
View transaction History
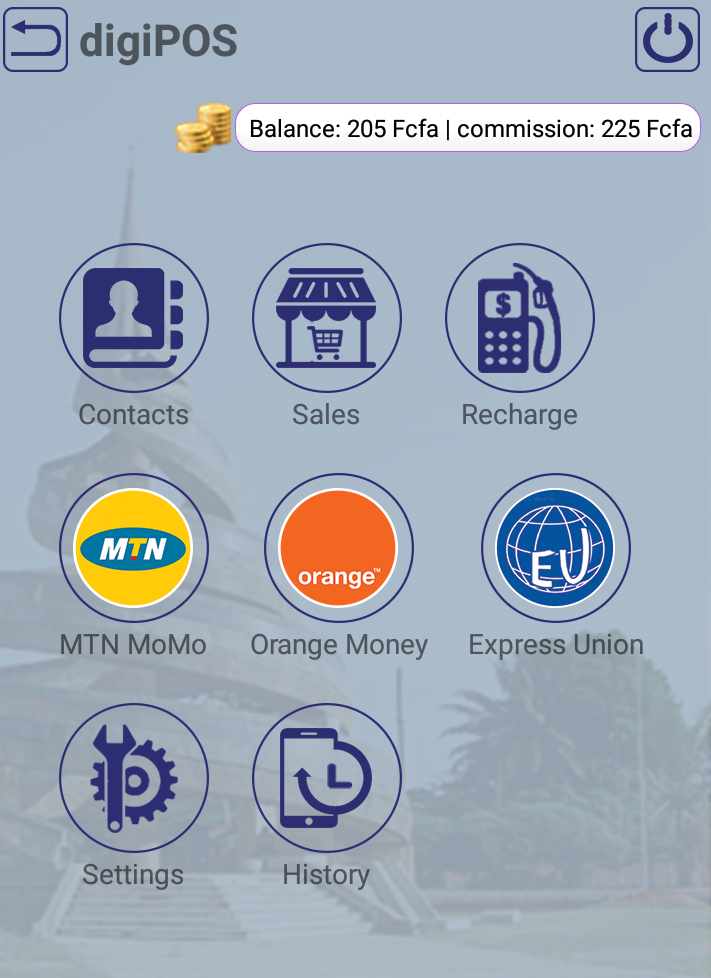326,778
